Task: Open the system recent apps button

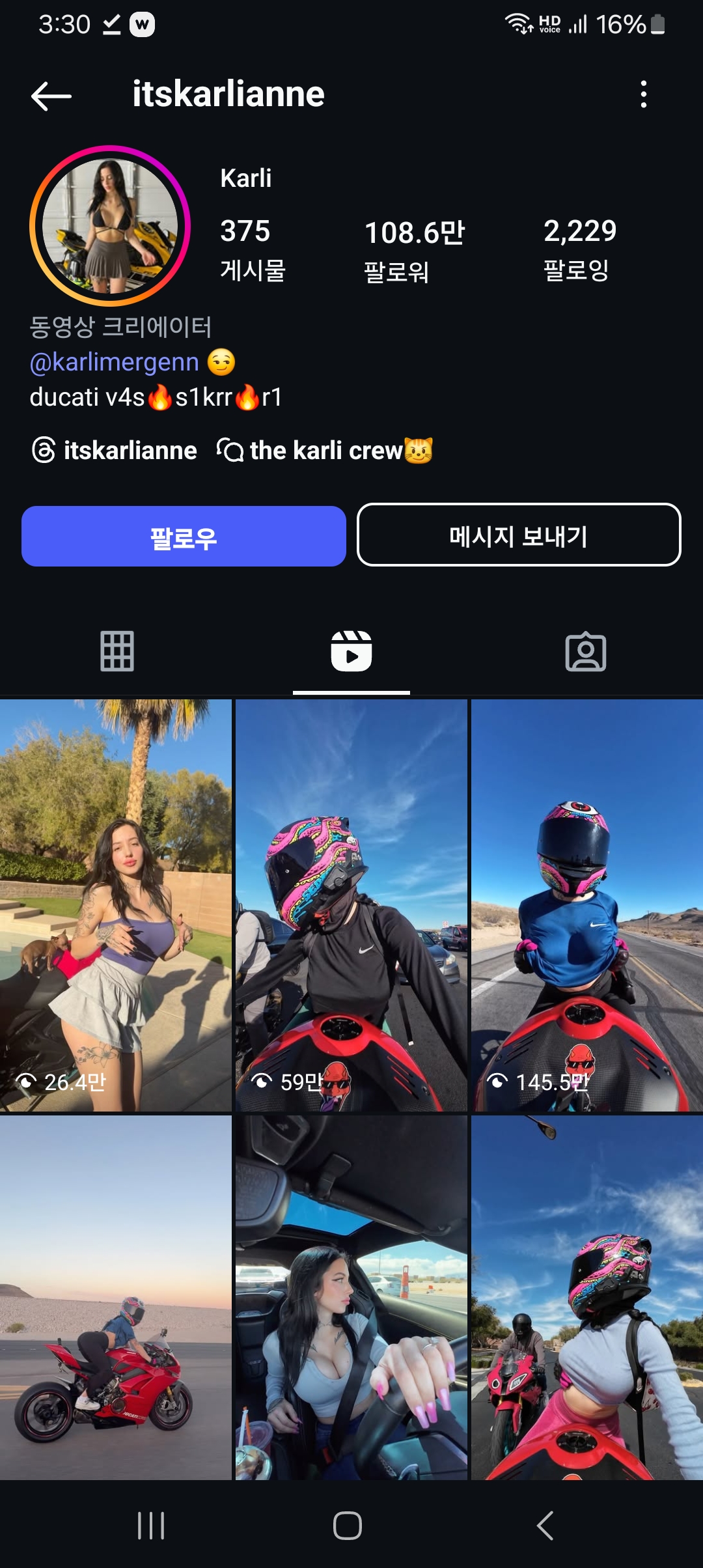Action: pyautogui.click(x=151, y=1525)
